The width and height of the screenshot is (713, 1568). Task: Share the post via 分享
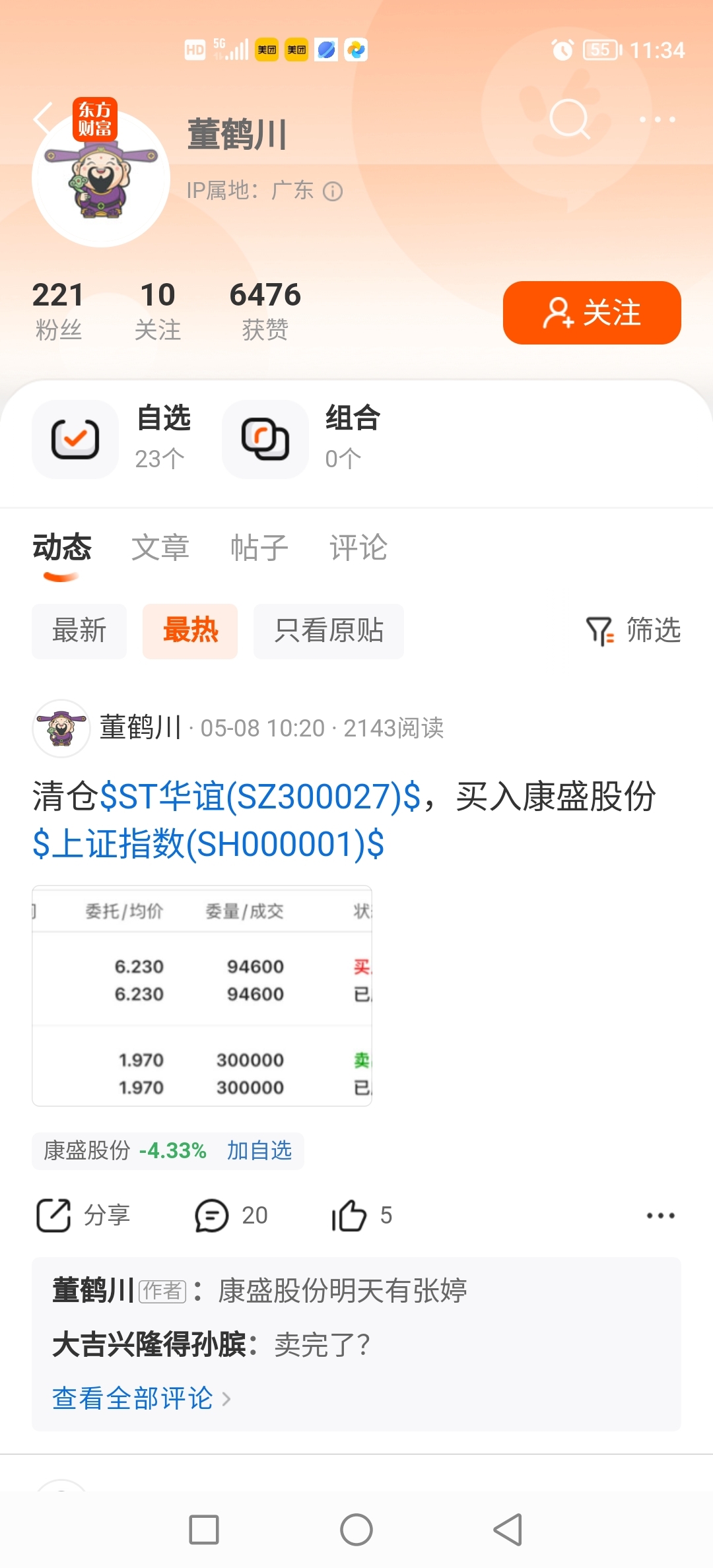83,1216
